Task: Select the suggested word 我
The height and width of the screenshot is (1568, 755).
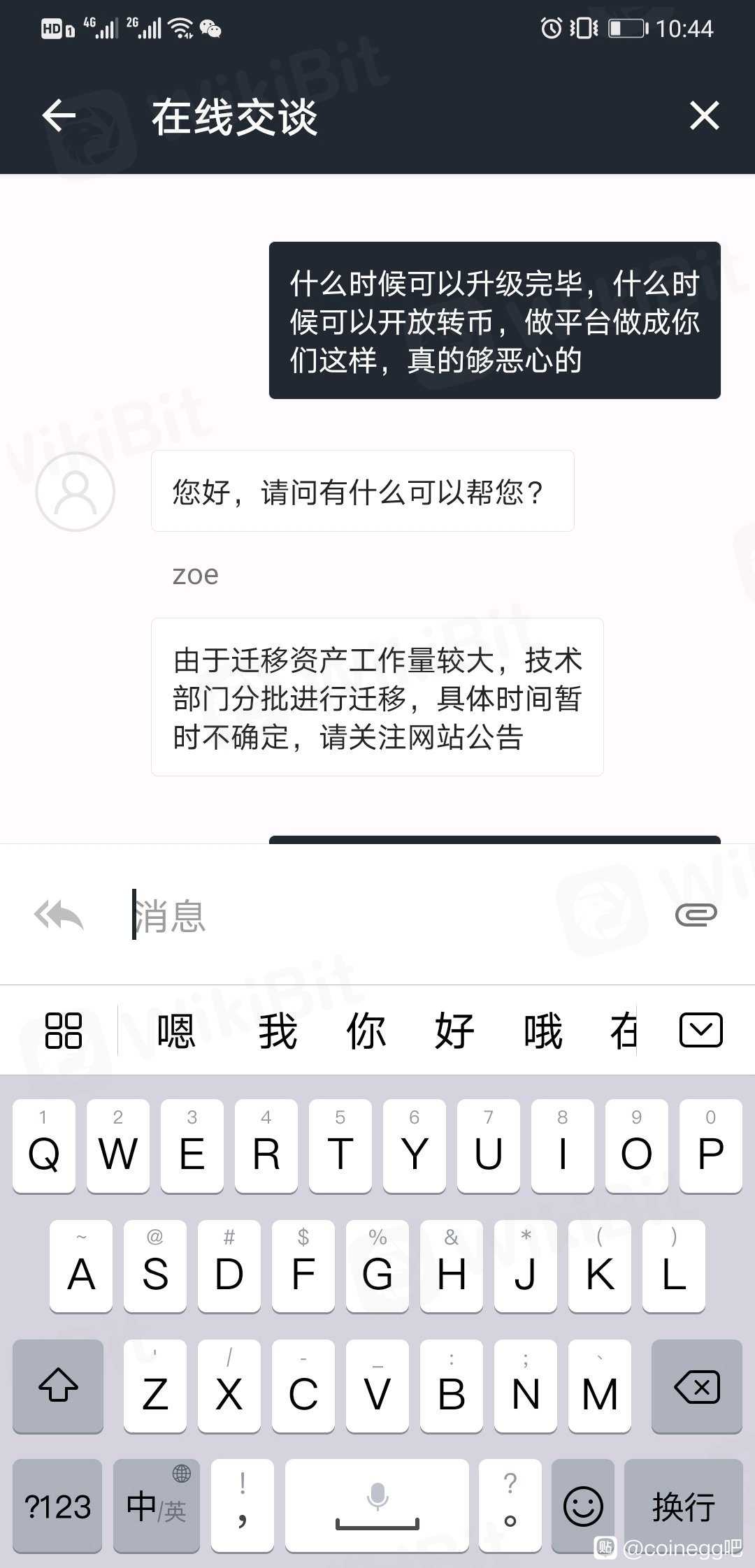Action: [278, 1031]
